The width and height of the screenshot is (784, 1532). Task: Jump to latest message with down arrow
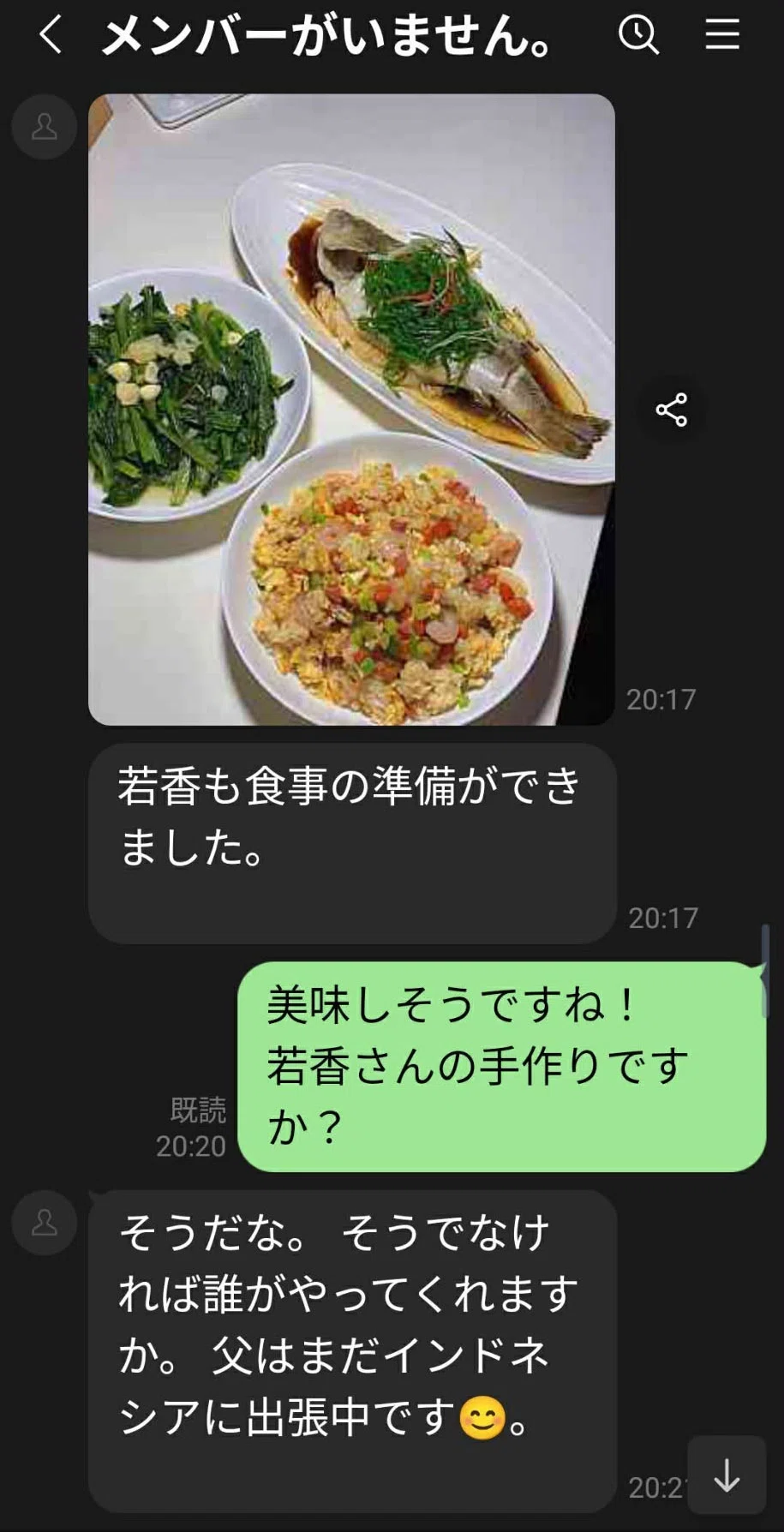727,1475
